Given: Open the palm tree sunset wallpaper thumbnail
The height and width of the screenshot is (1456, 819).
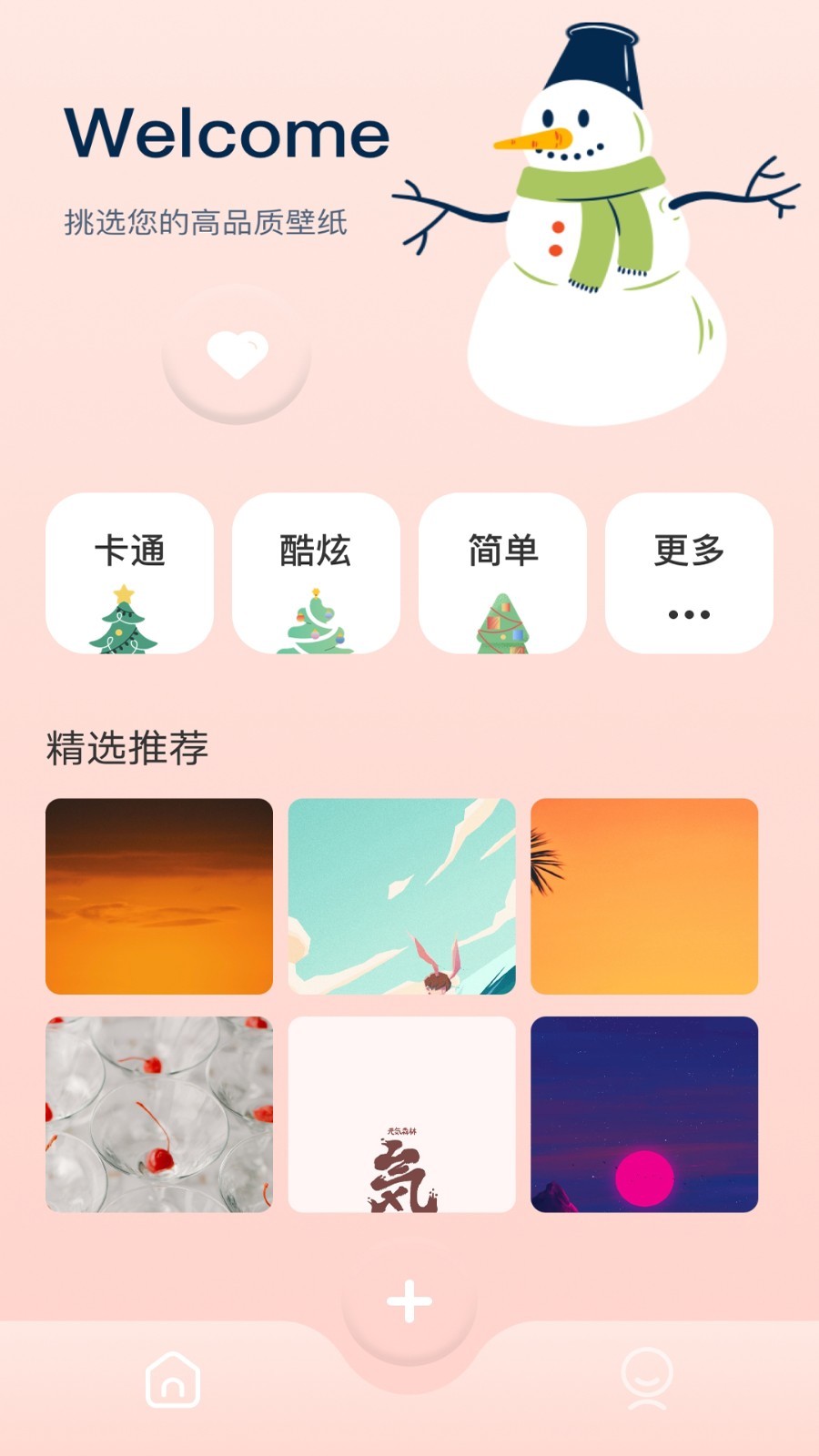Looking at the screenshot, I should [x=646, y=897].
